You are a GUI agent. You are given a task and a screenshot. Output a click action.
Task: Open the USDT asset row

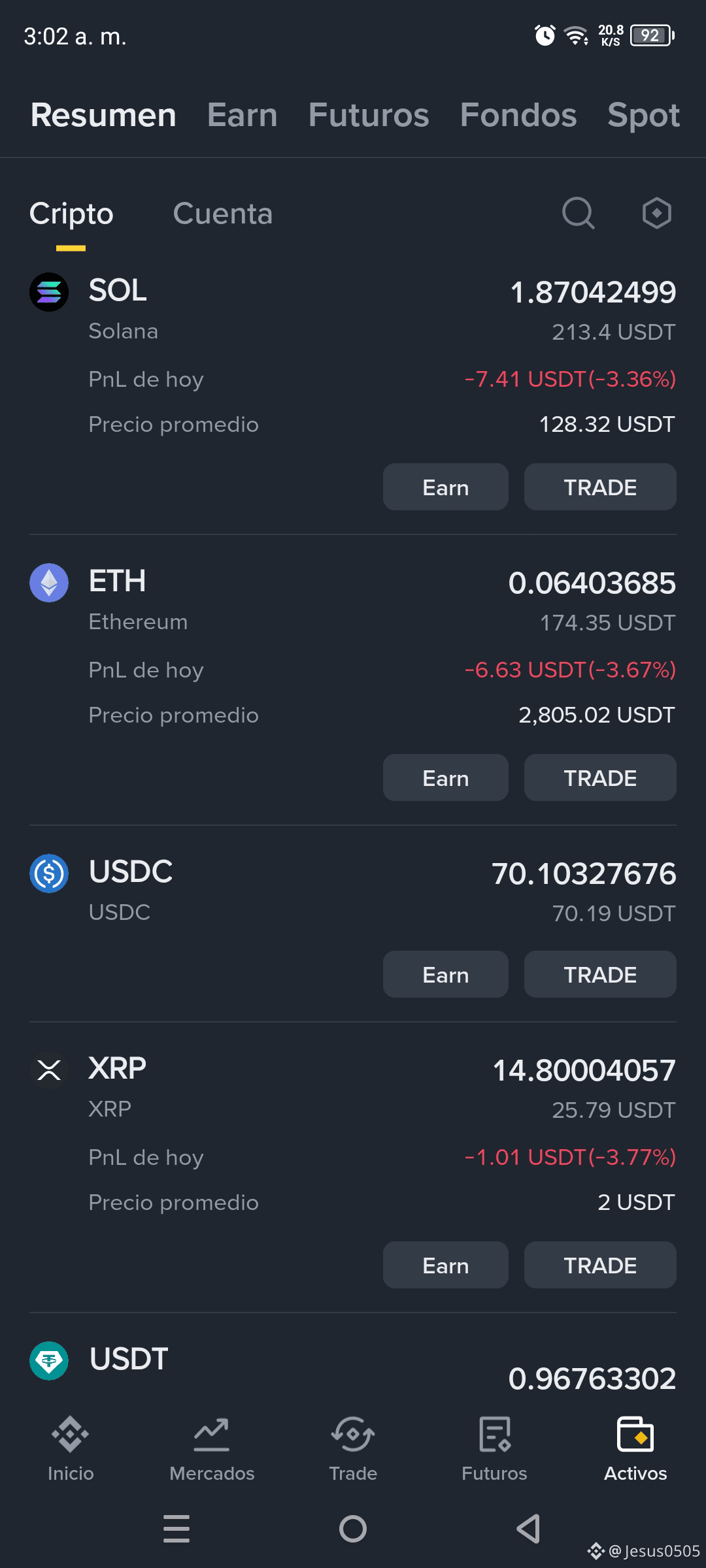tap(353, 1365)
